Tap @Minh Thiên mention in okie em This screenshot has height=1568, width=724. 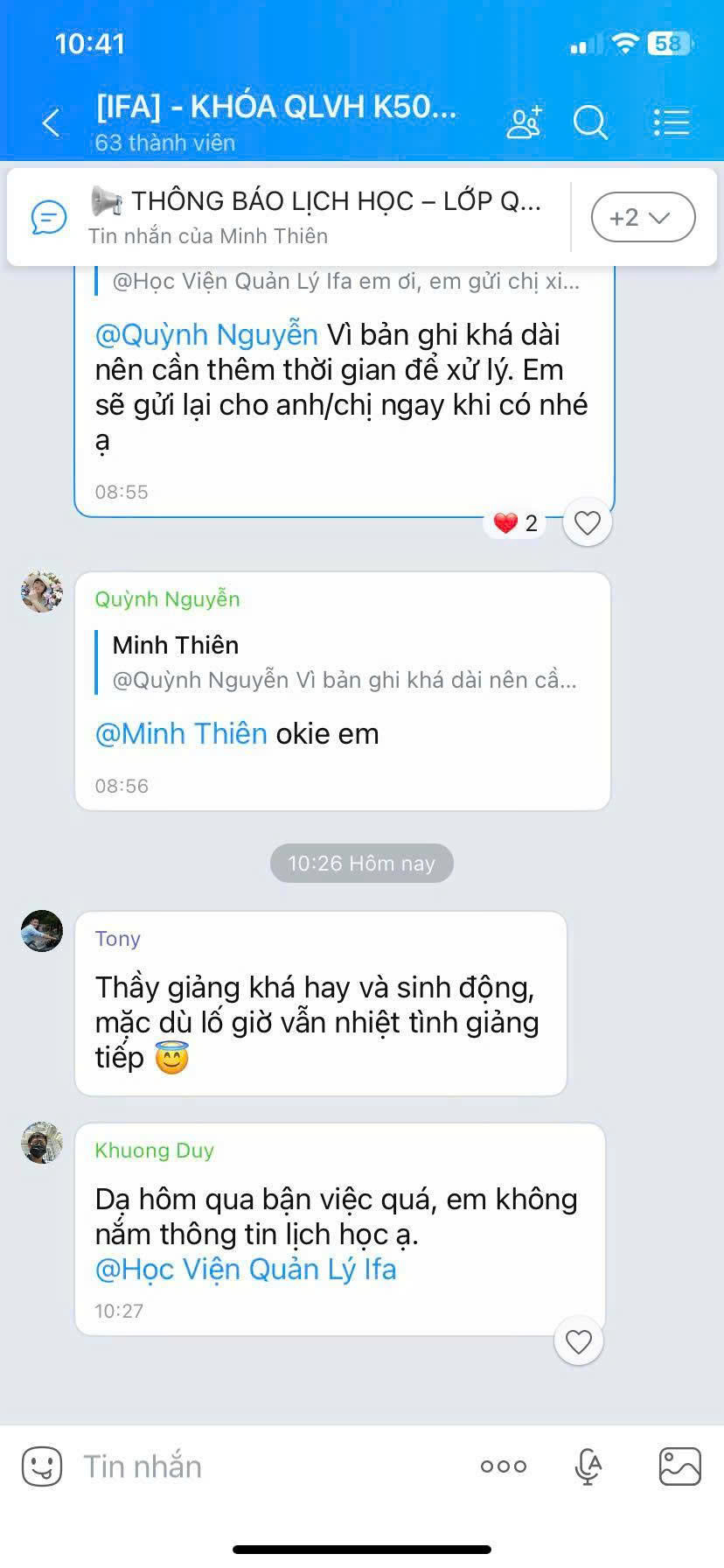tap(181, 733)
